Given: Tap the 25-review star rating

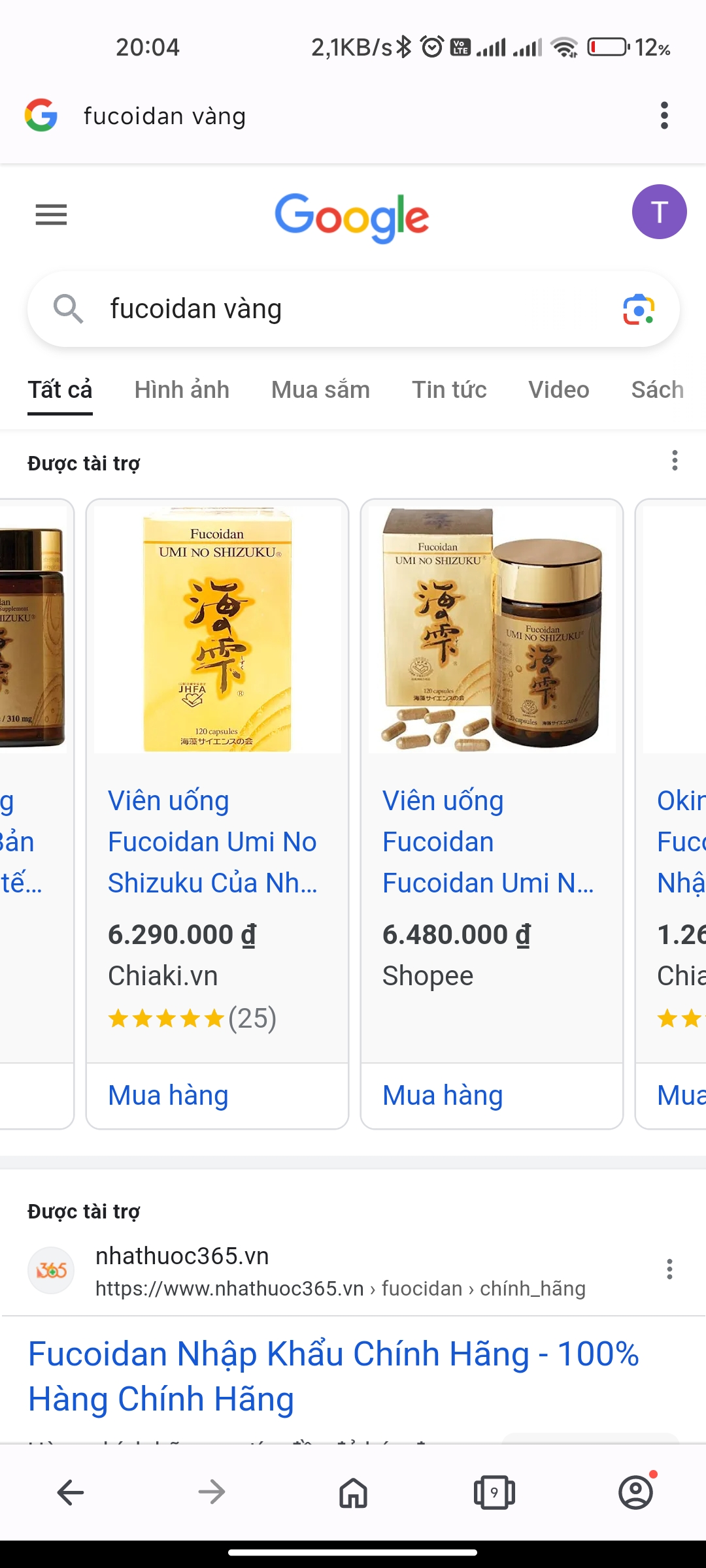Looking at the screenshot, I should click(192, 1017).
